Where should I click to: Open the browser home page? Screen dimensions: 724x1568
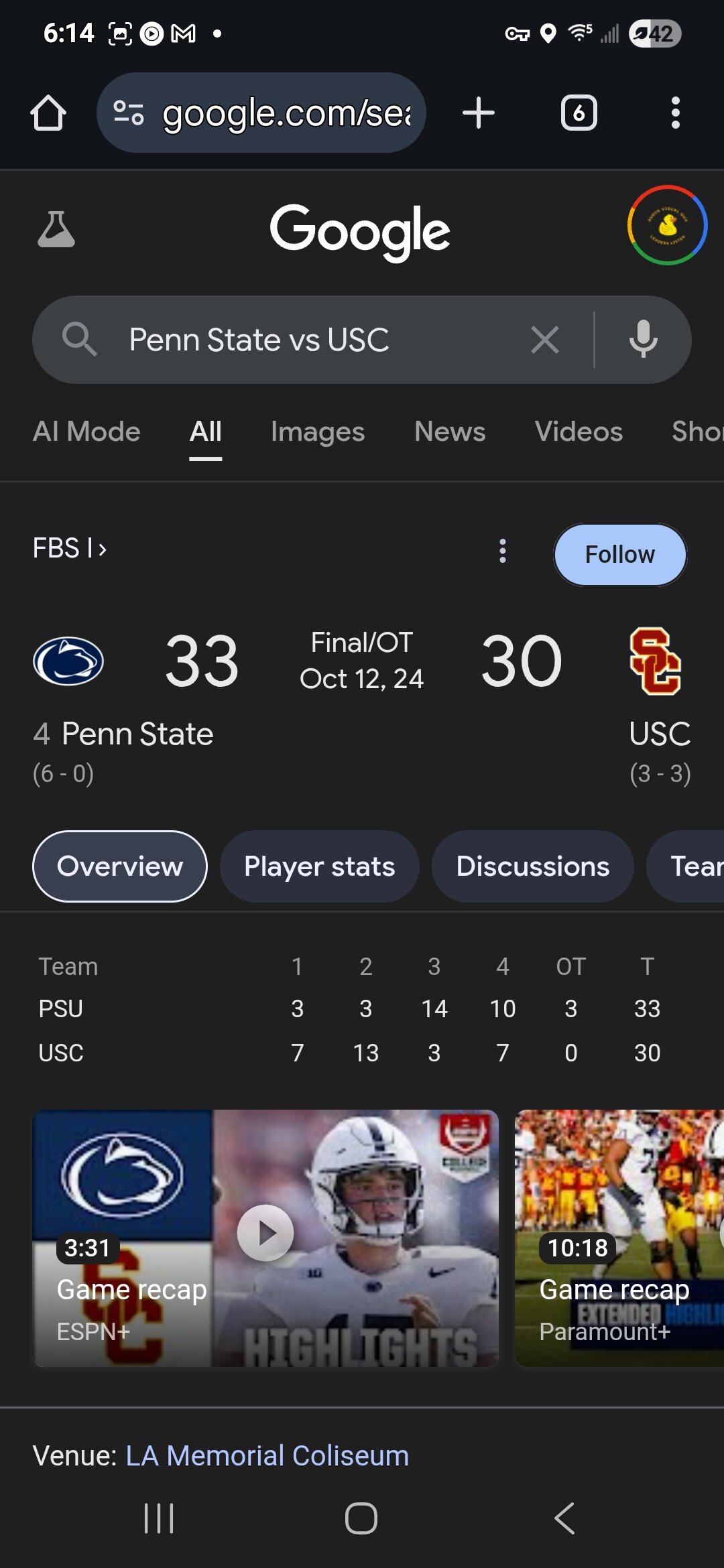(48, 113)
